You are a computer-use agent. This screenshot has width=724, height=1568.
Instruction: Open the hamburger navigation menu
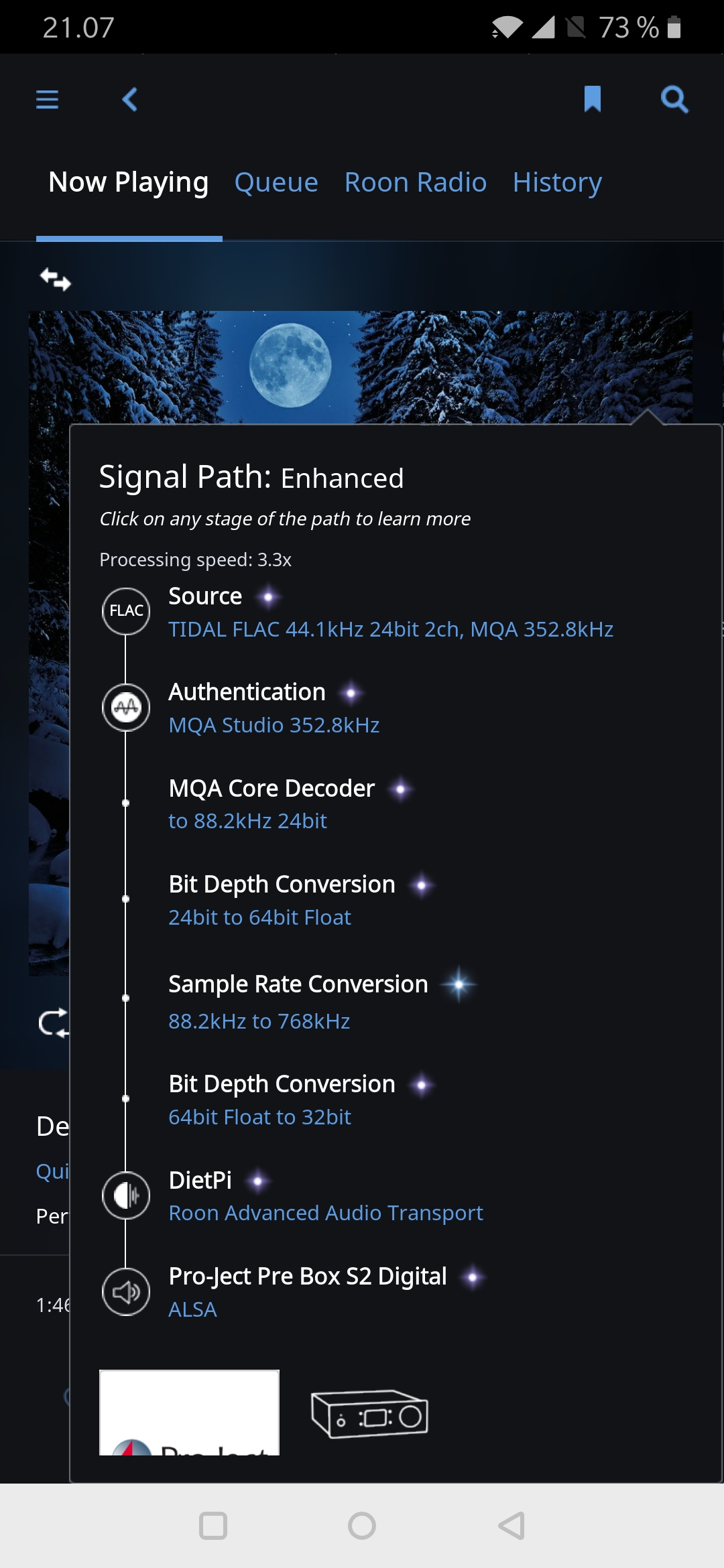pos(47,100)
